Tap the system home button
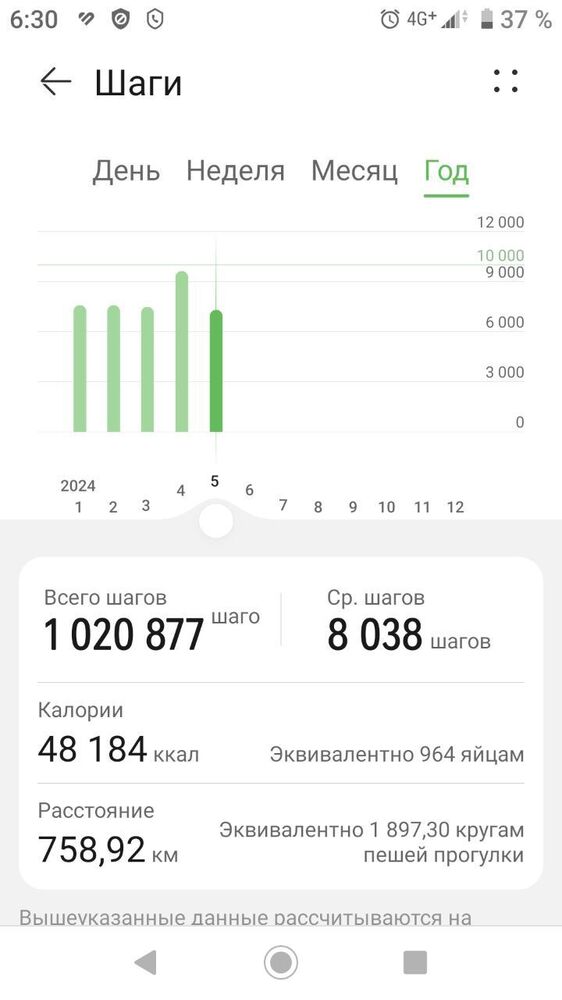 (x=281, y=962)
